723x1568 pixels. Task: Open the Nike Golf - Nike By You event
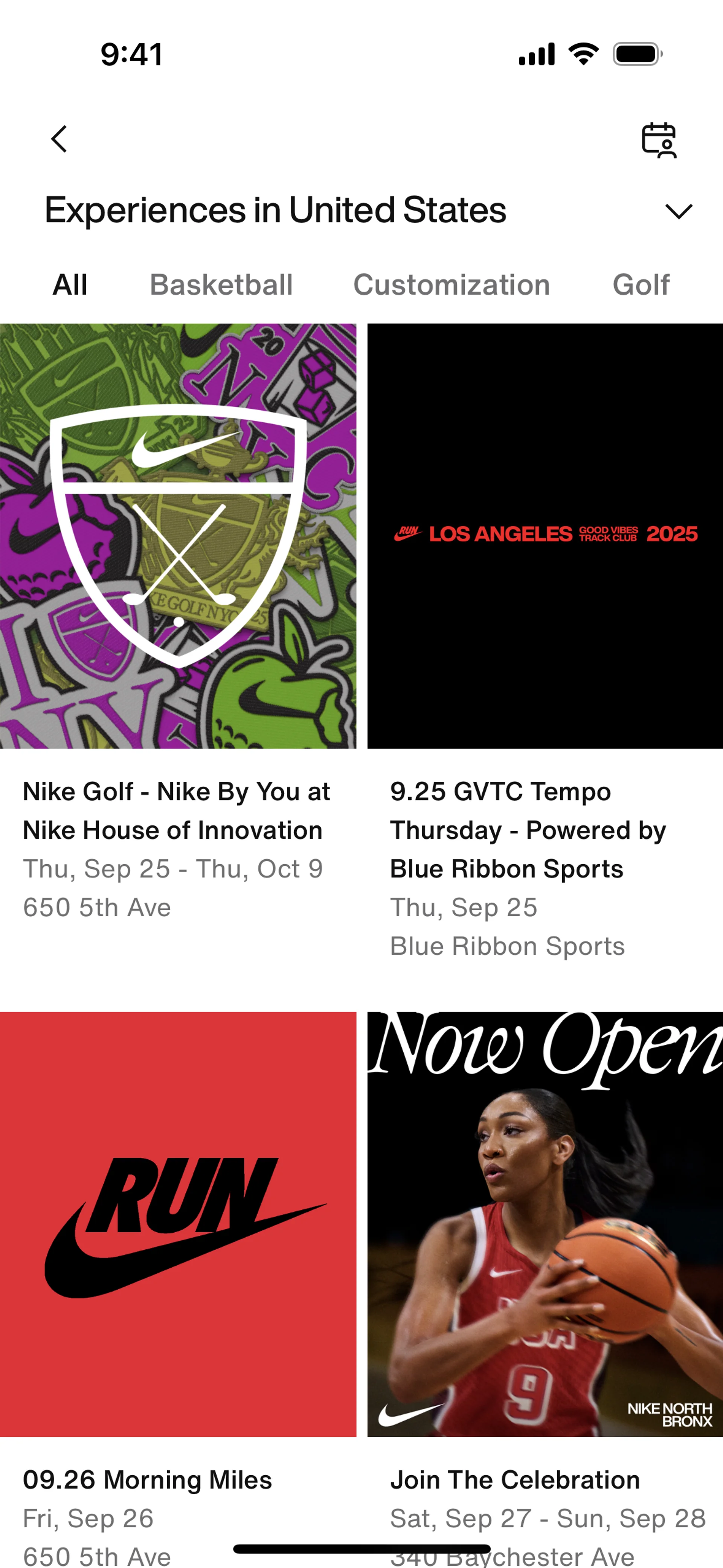(x=178, y=536)
